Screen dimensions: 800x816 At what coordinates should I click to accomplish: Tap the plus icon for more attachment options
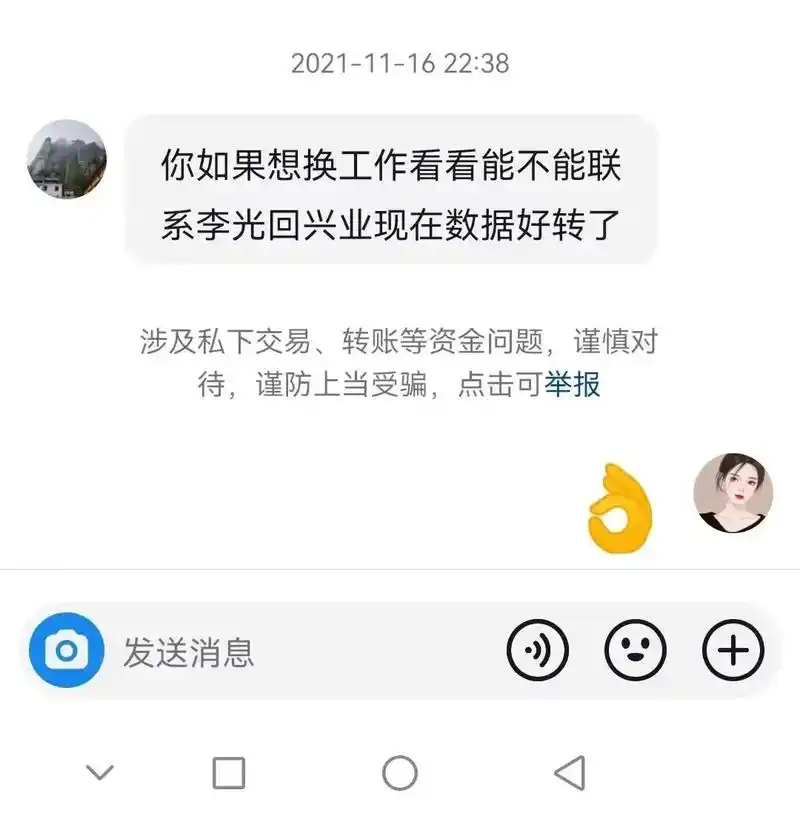click(733, 649)
